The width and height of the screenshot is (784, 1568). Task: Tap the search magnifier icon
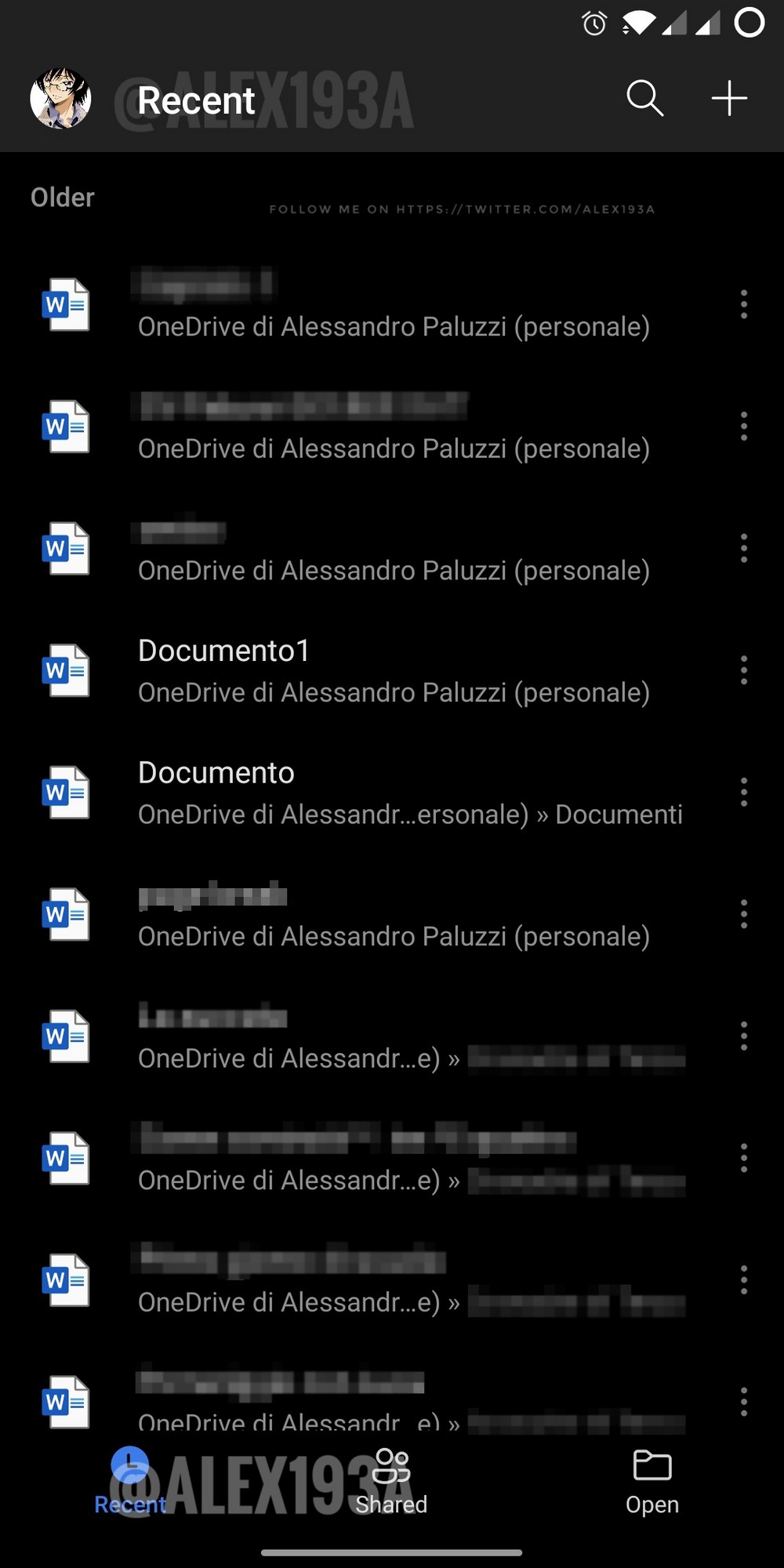point(645,99)
